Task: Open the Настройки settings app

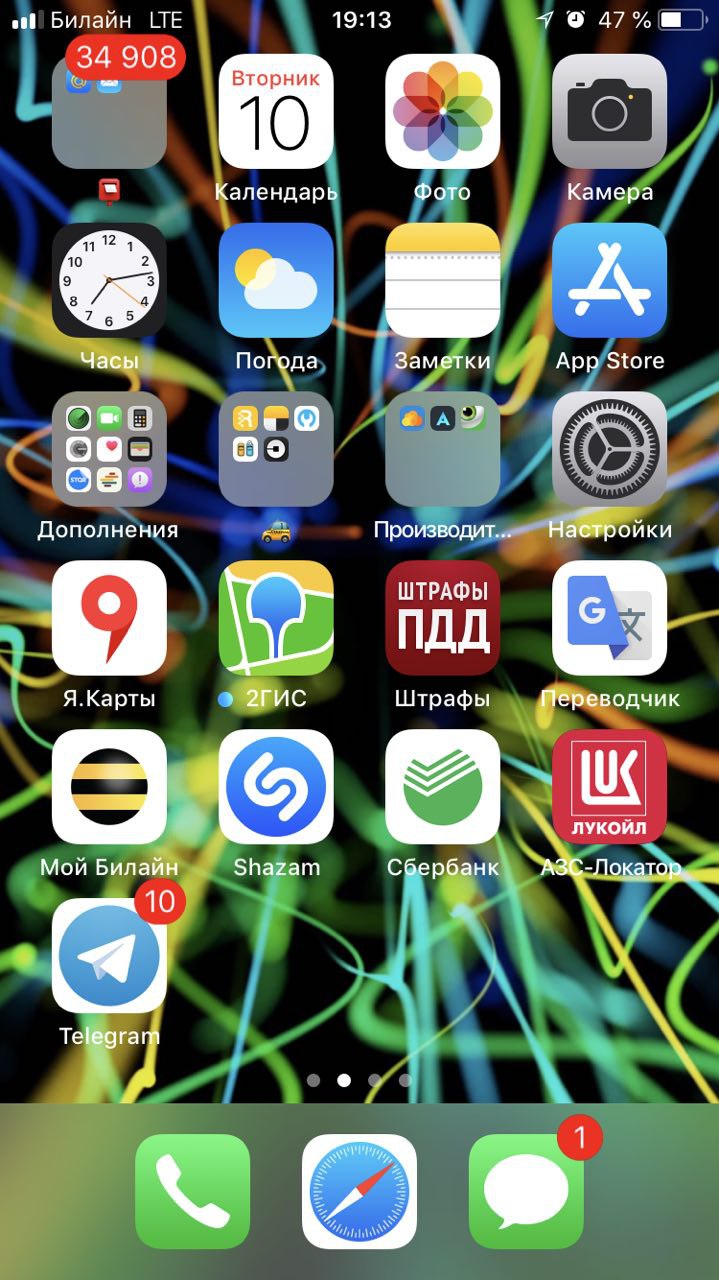Action: (609, 449)
